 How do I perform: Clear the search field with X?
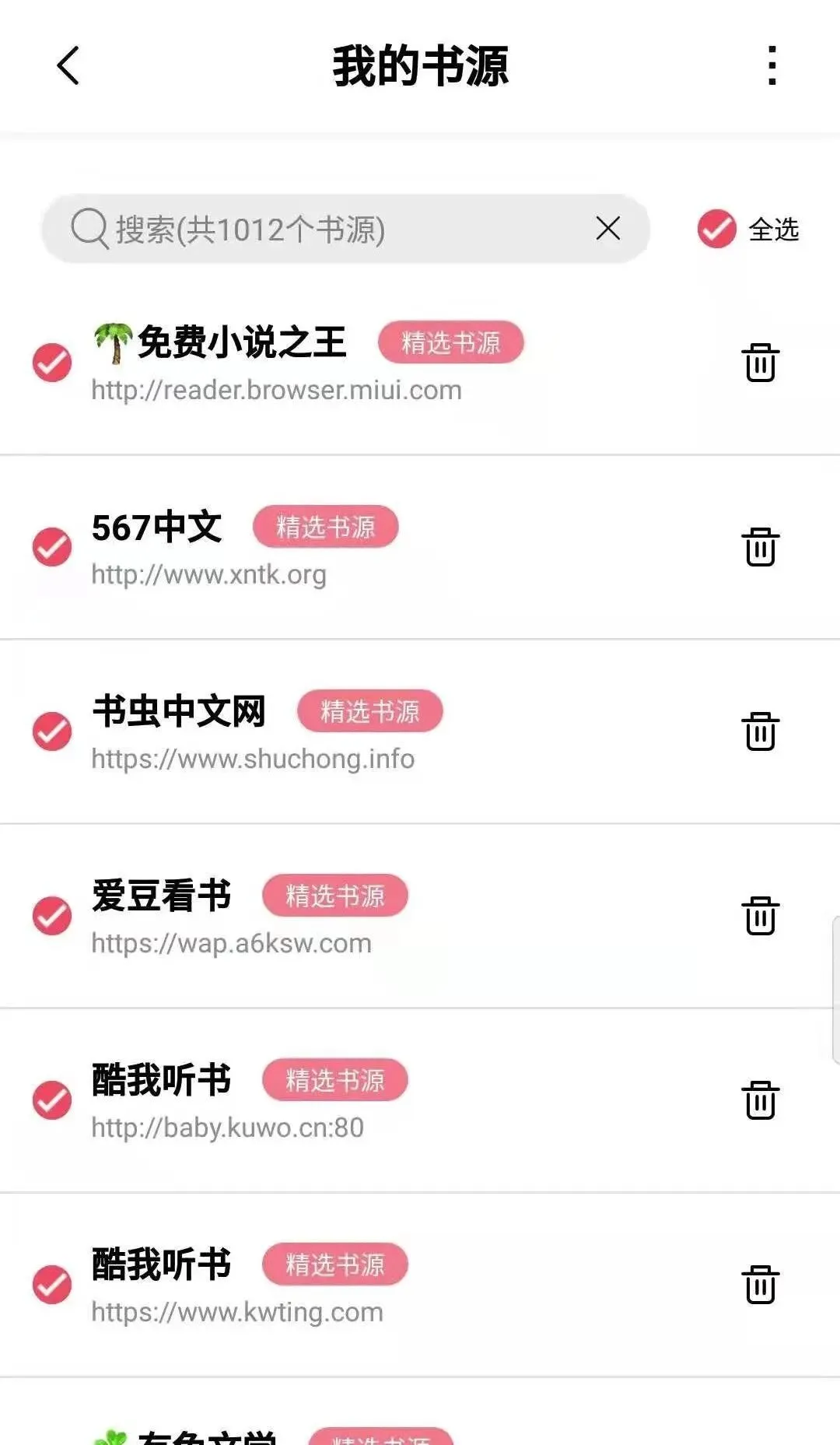(608, 229)
